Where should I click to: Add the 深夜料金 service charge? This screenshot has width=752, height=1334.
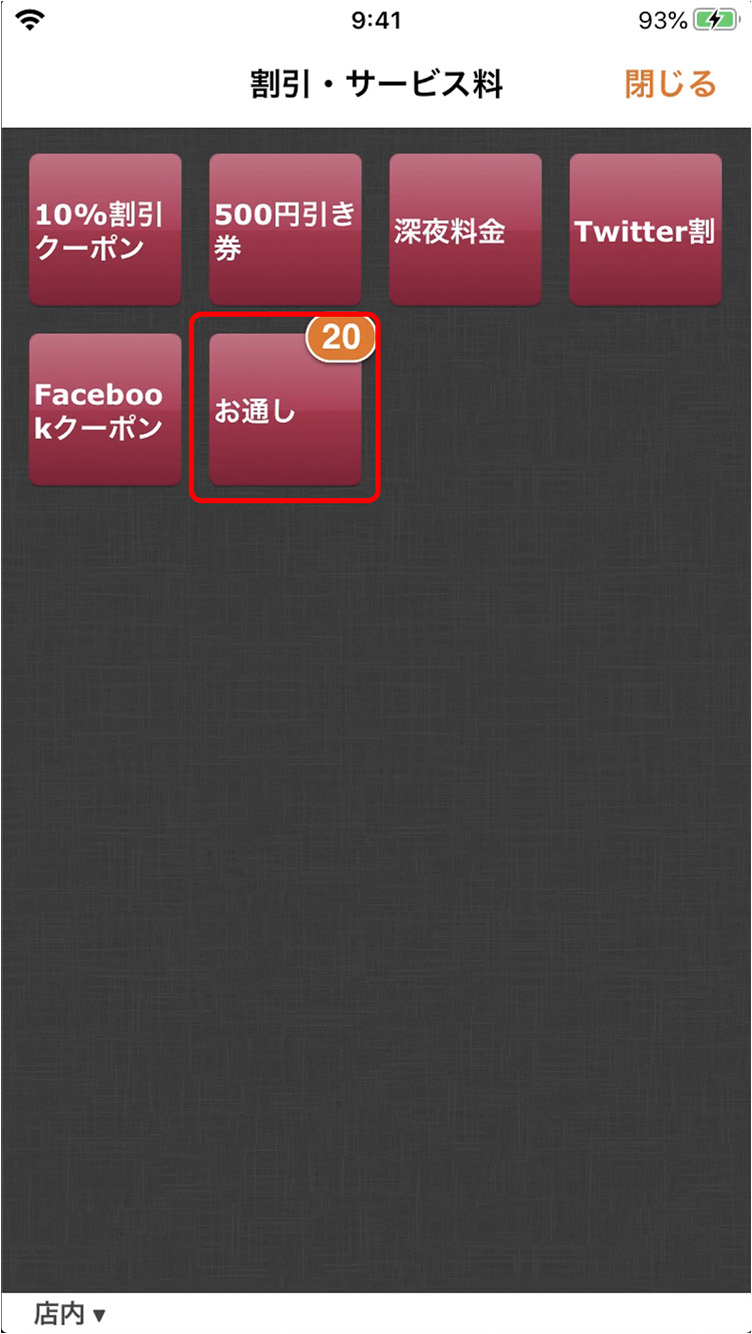point(465,230)
